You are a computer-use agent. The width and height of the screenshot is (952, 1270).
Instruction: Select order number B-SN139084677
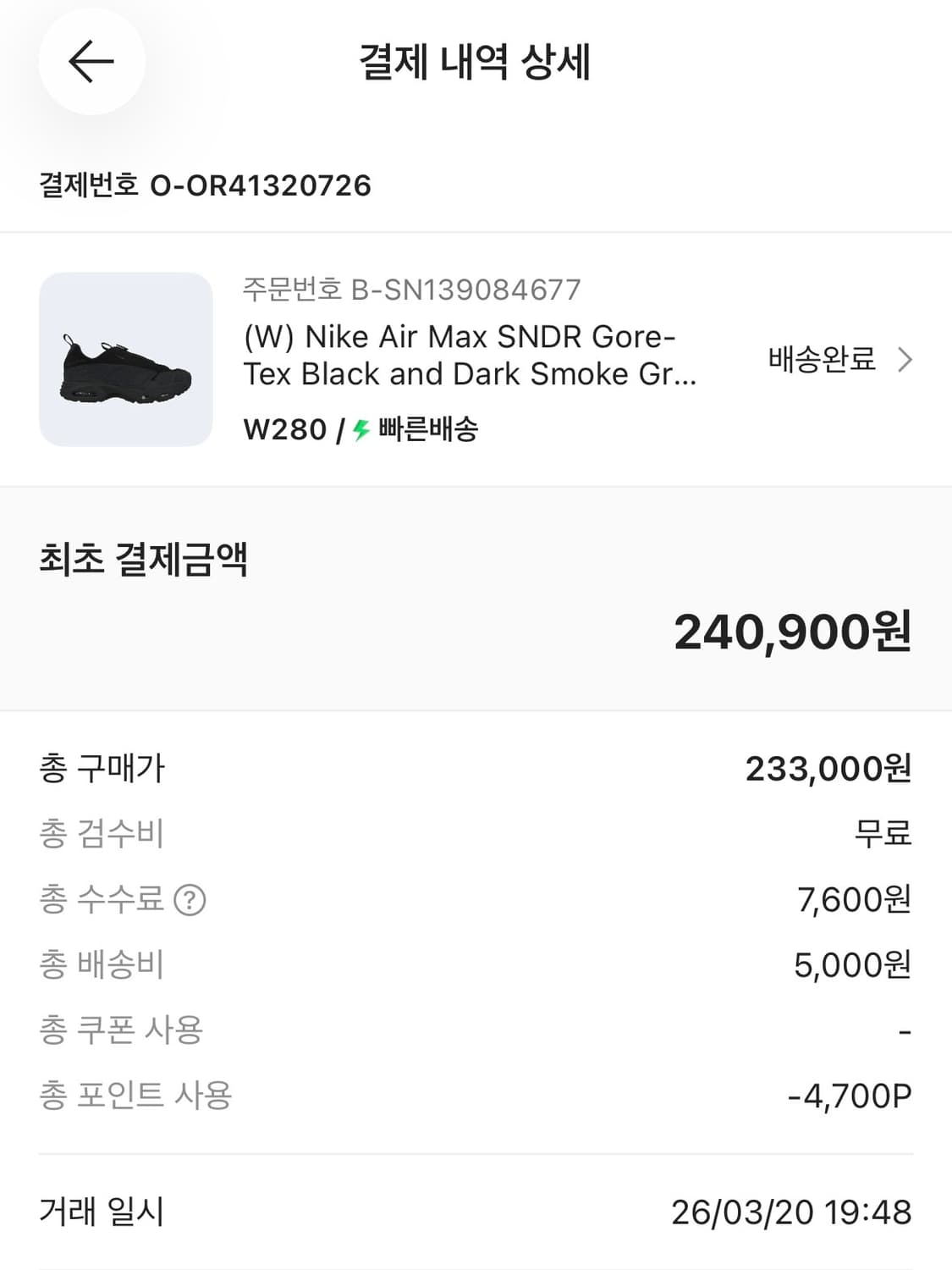(410, 290)
